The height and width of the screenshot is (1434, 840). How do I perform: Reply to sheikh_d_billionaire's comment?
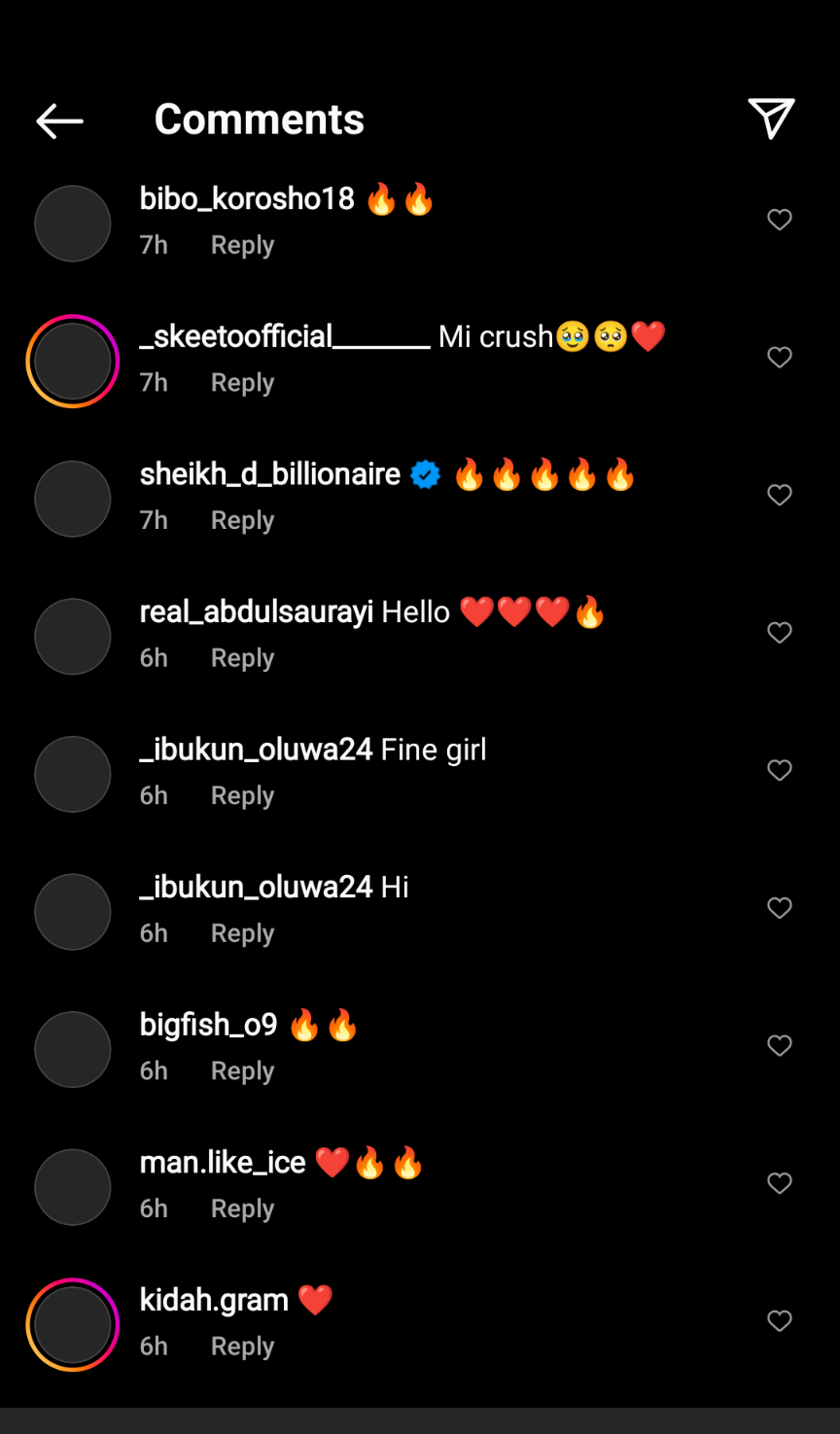pyautogui.click(x=242, y=520)
